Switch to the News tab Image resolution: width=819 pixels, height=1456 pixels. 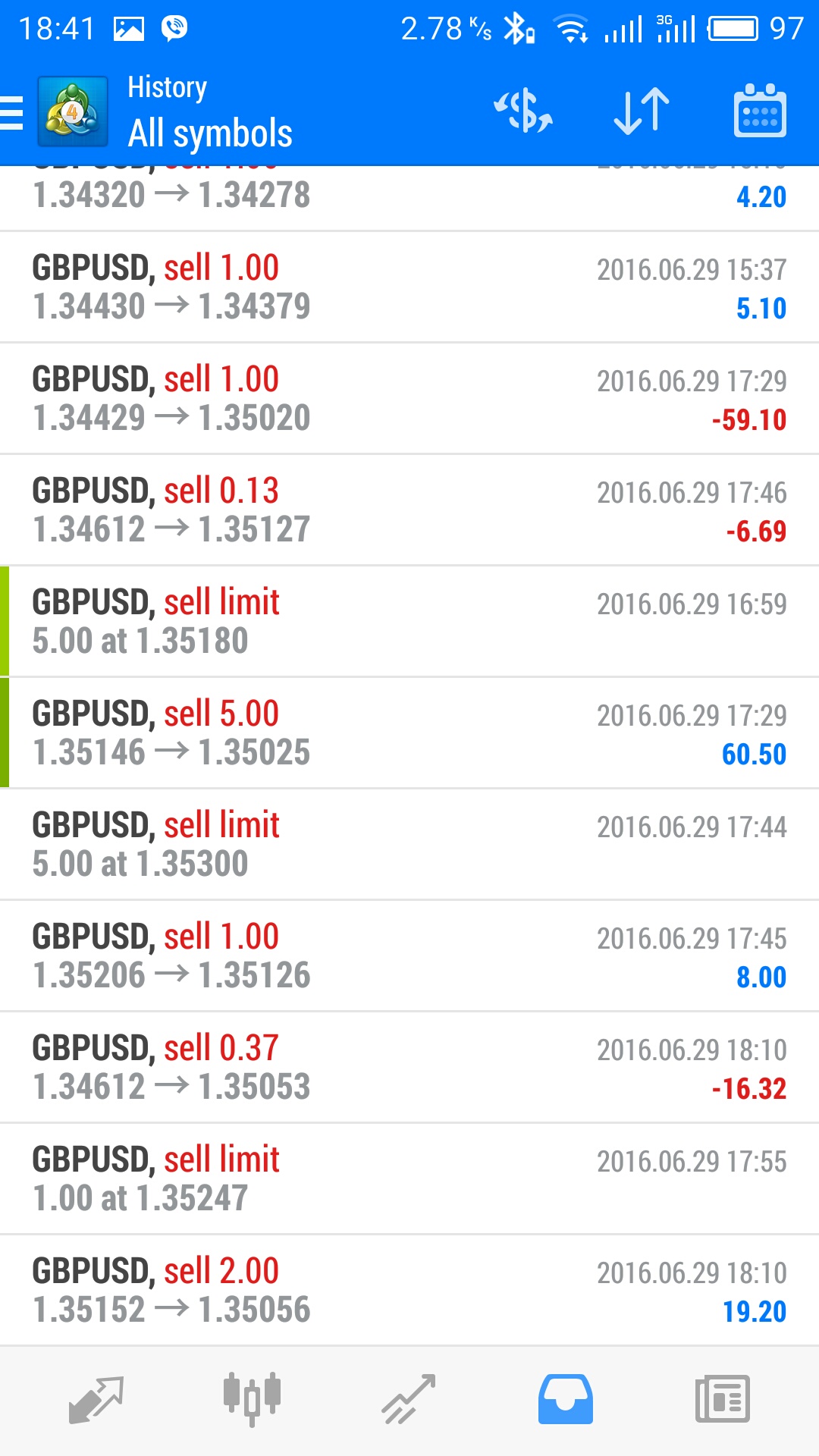click(723, 1399)
